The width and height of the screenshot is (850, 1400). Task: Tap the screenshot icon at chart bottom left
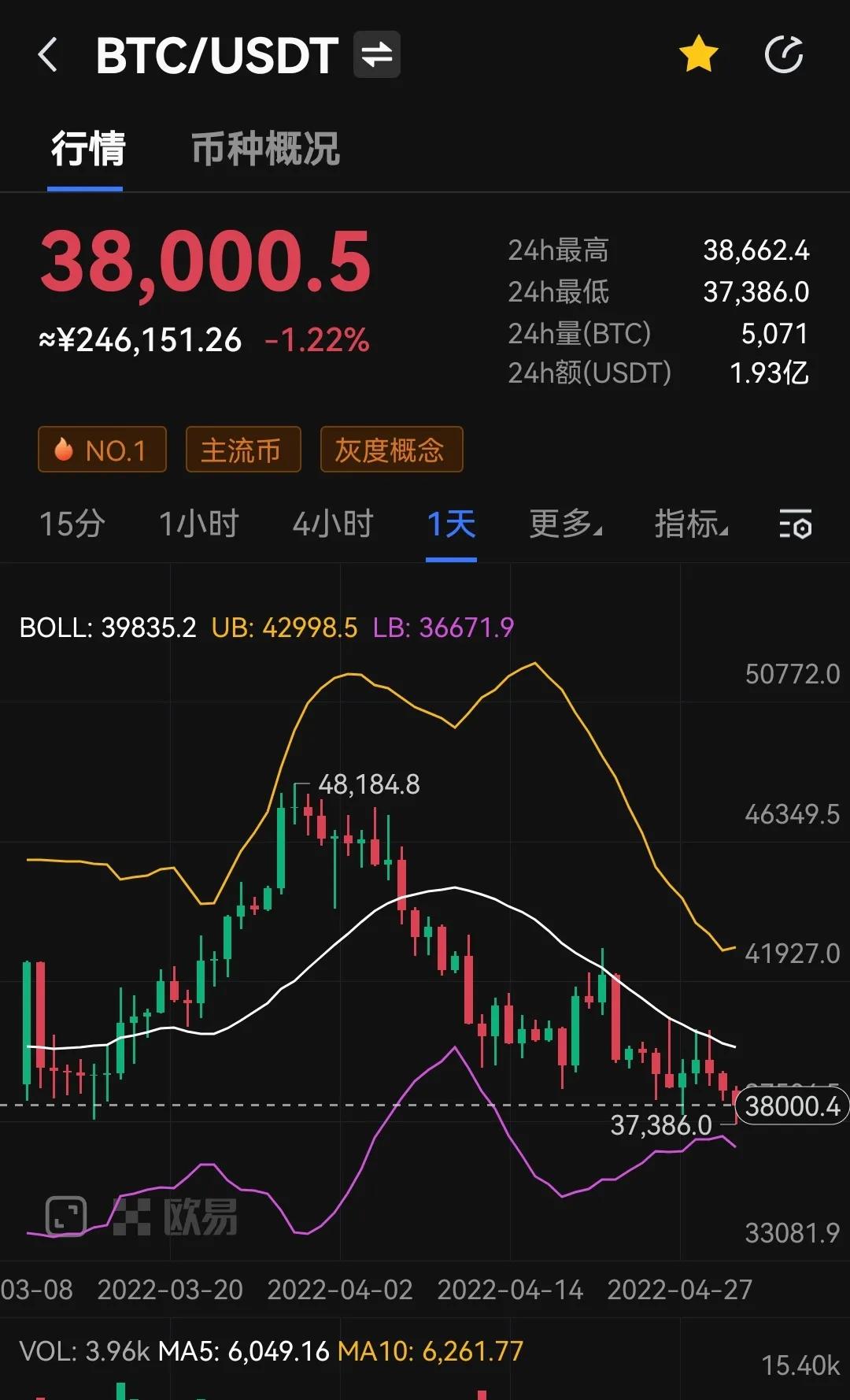click(66, 1215)
